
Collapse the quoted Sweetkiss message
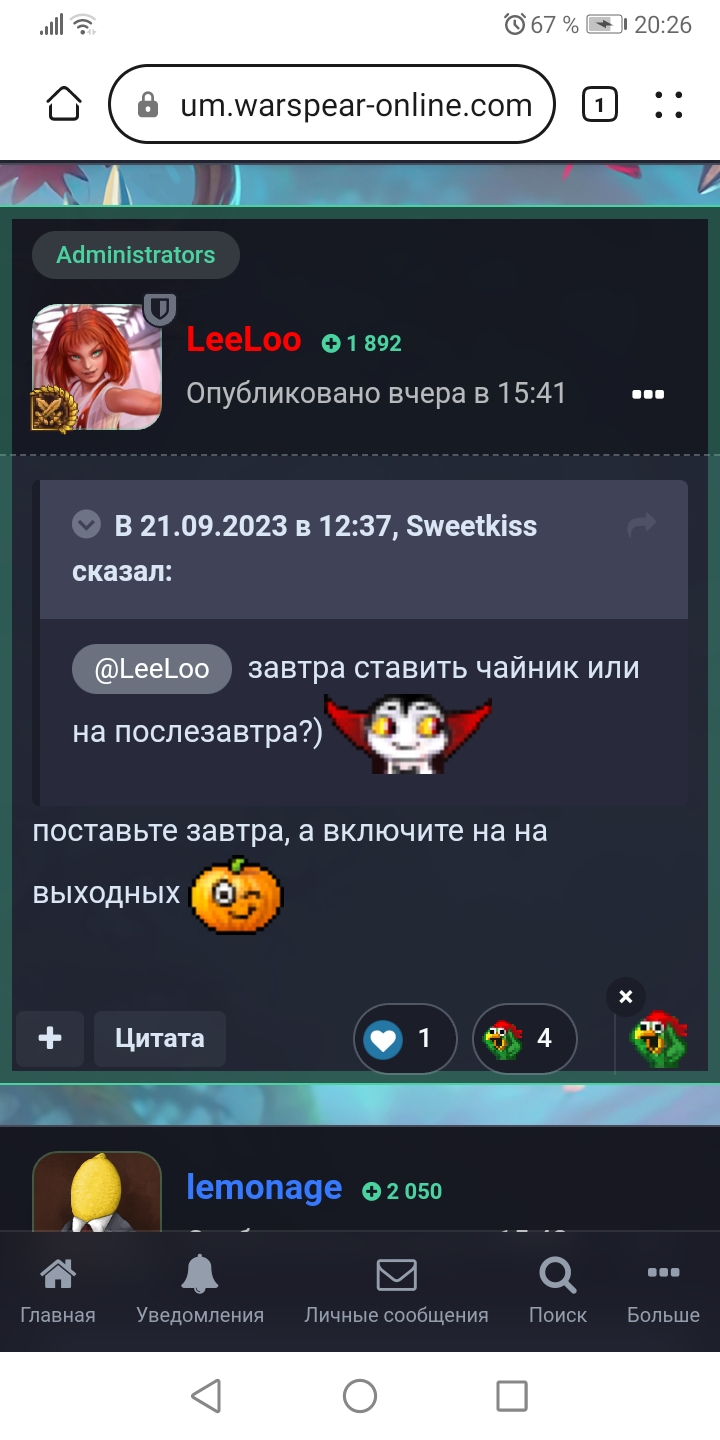87,524
